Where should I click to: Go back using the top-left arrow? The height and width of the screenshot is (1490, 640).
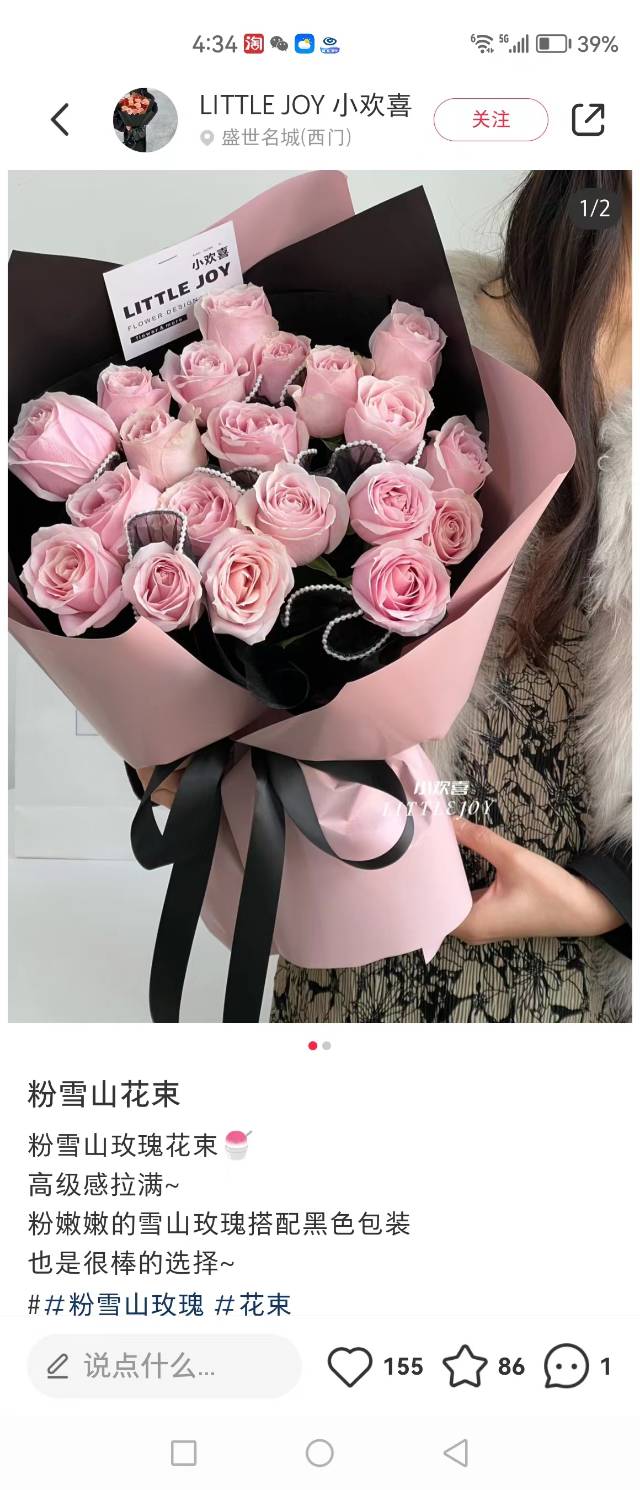pyautogui.click(x=60, y=120)
